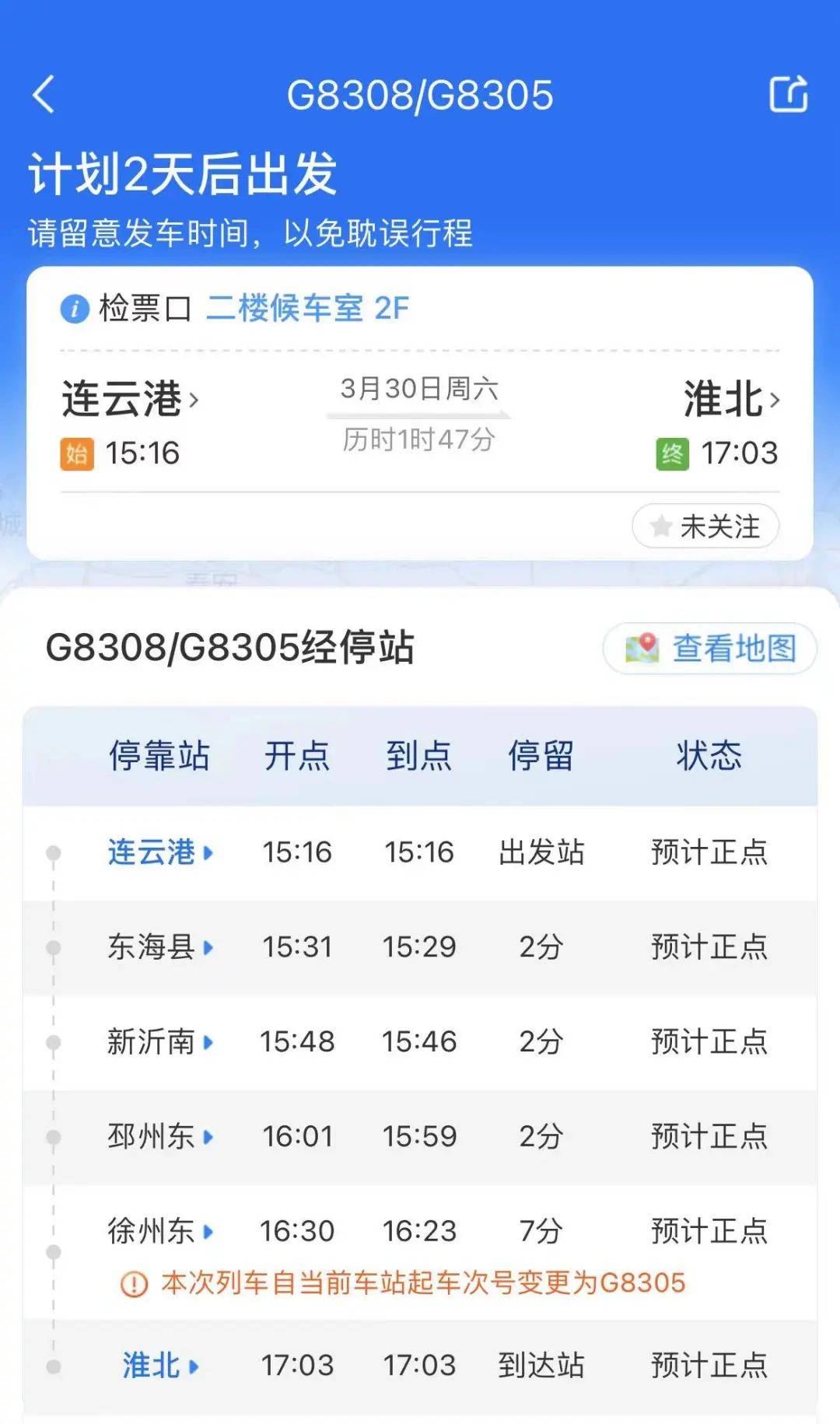Click departure station 连云港 in trip card

point(121,401)
